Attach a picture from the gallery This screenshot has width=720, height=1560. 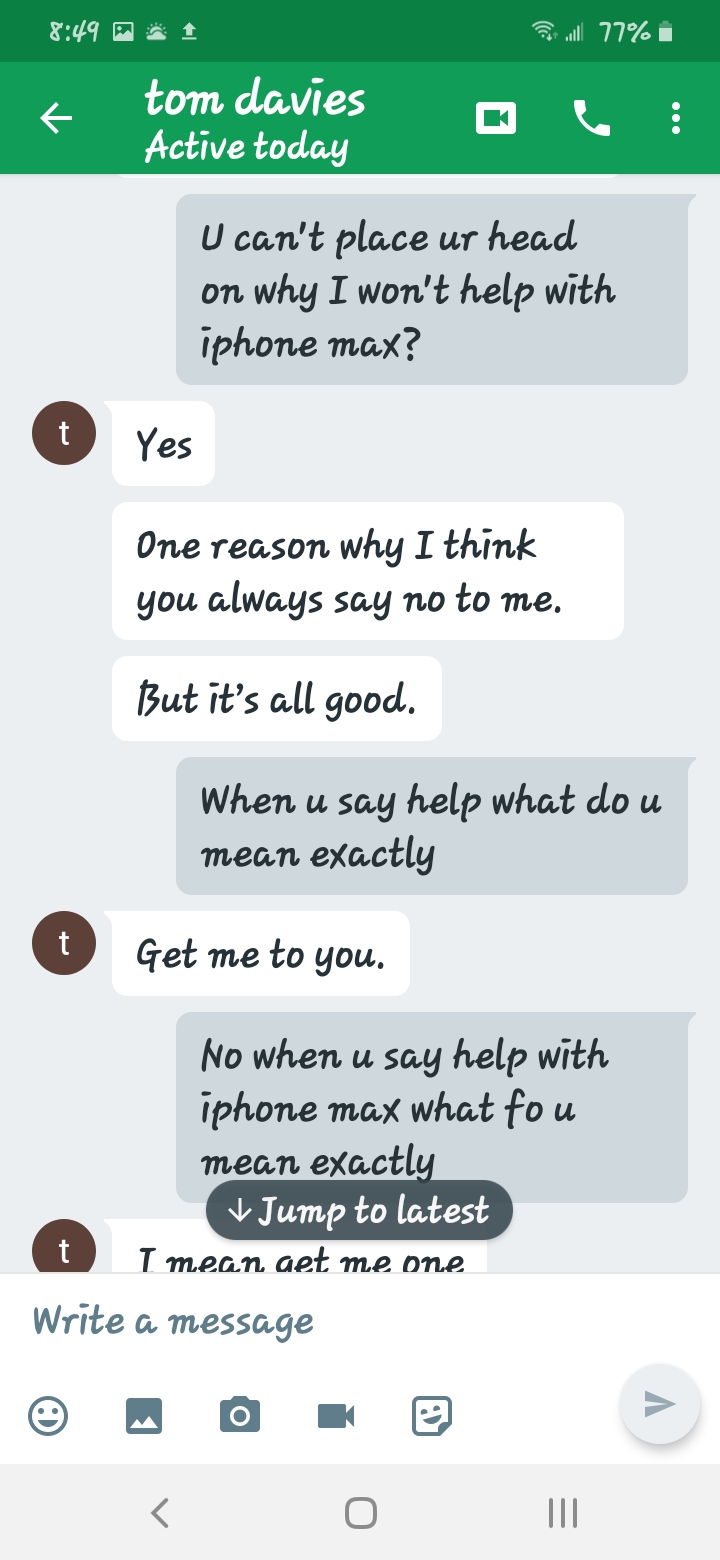[144, 1415]
